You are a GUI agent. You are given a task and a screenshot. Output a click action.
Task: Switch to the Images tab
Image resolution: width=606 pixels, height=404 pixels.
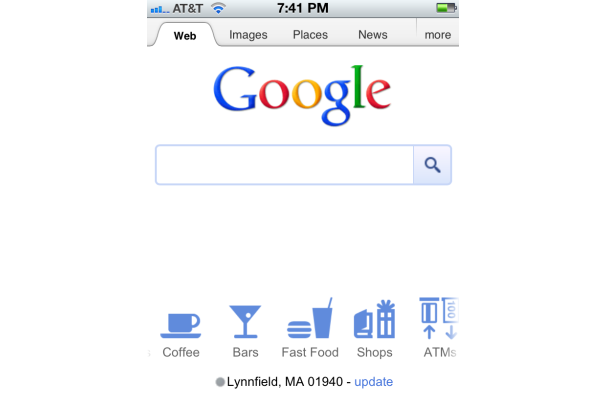248,35
